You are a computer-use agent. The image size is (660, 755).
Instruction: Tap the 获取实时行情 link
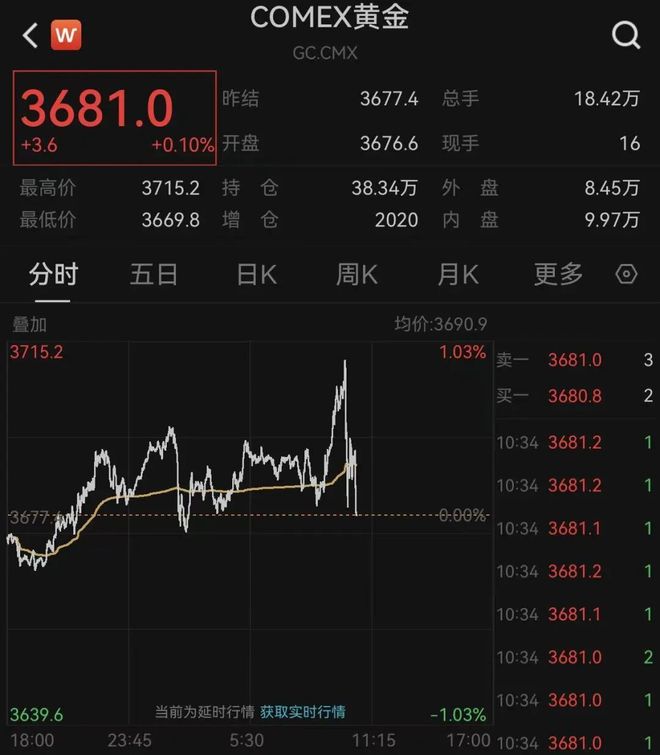click(303, 712)
